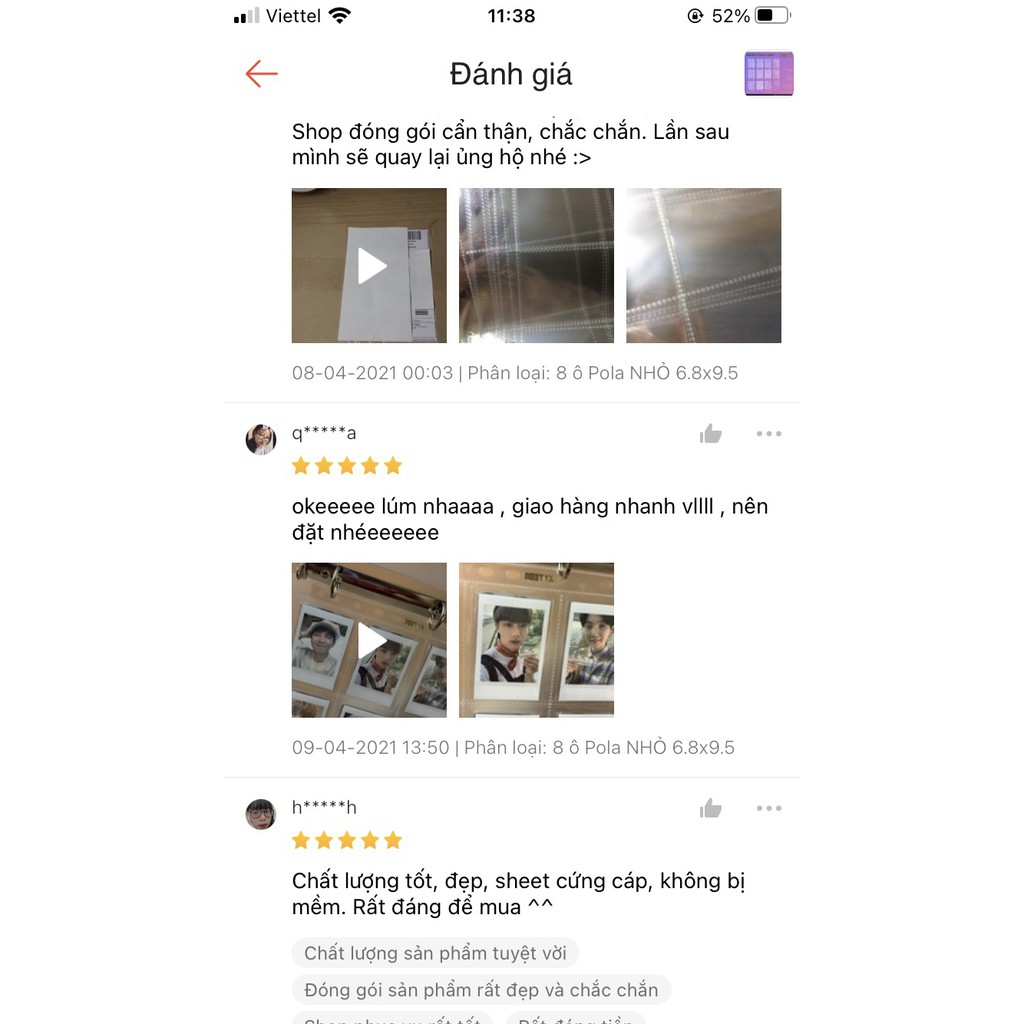Screen dimensions: 1024x1024
Task: Open more options on q*****a's review
Action: pos(769,434)
